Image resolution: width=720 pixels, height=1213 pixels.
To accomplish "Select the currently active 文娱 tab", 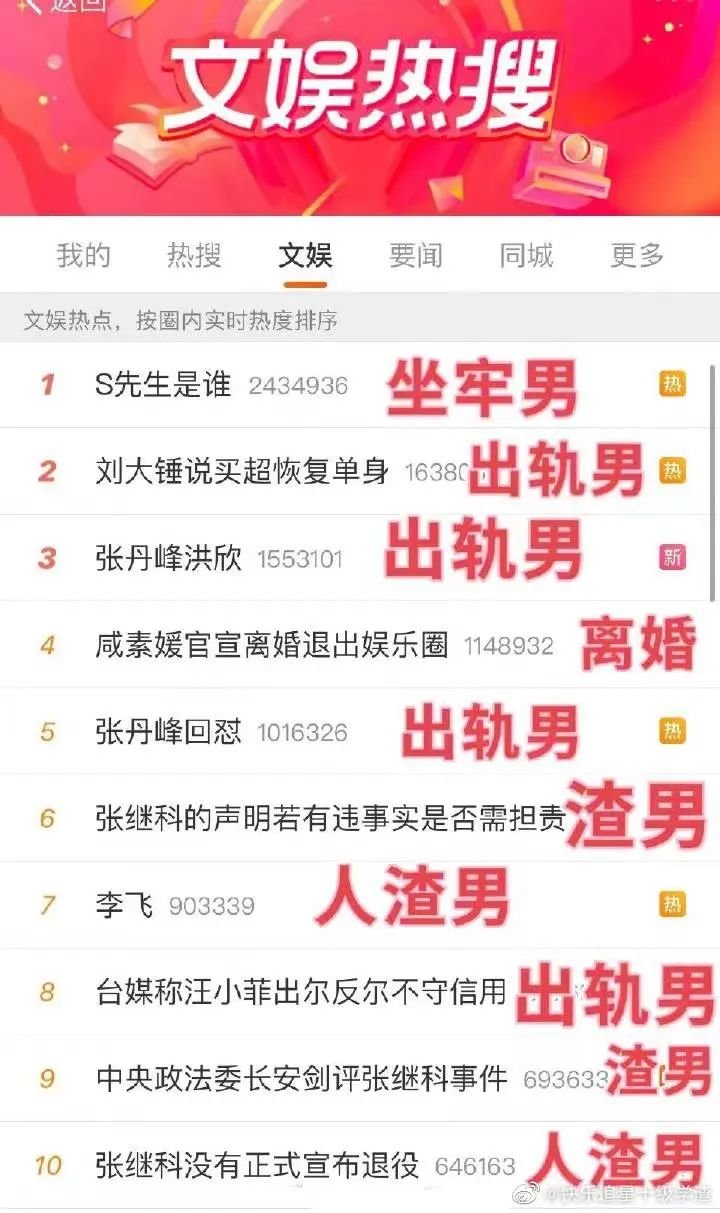I will pos(306,255).
